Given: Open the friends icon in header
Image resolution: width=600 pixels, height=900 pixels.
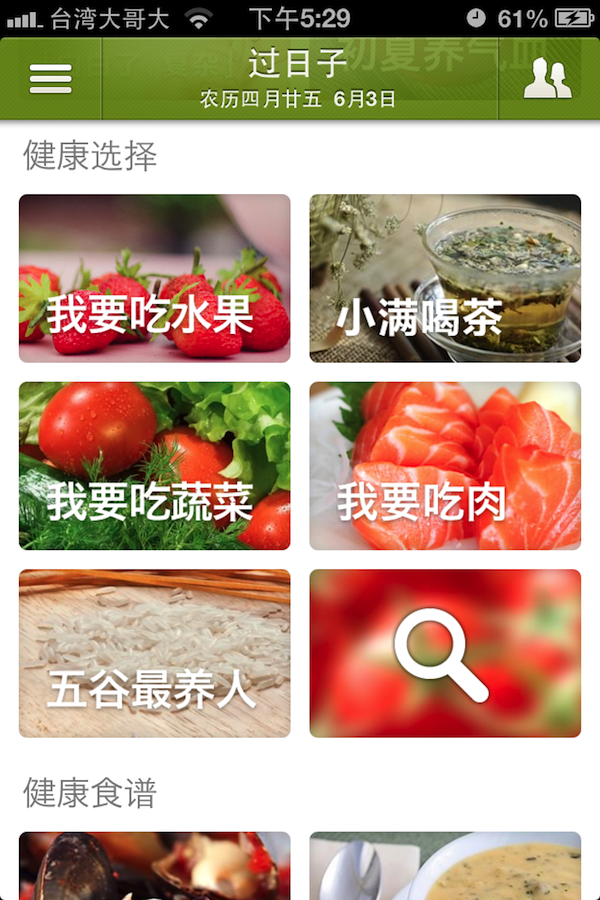Looking at the screenshot, I should [x=548, y=79].
